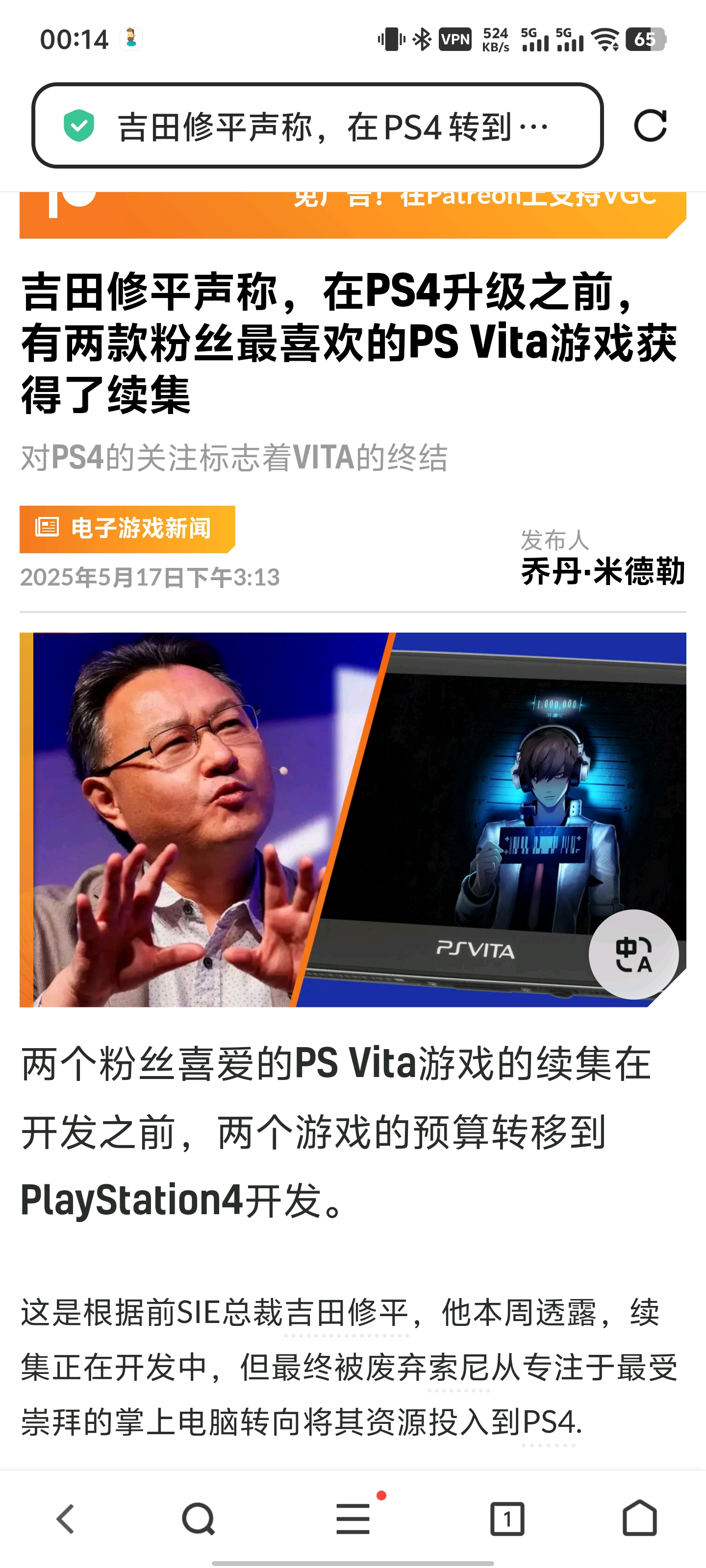Open the browser menu

353,1519
